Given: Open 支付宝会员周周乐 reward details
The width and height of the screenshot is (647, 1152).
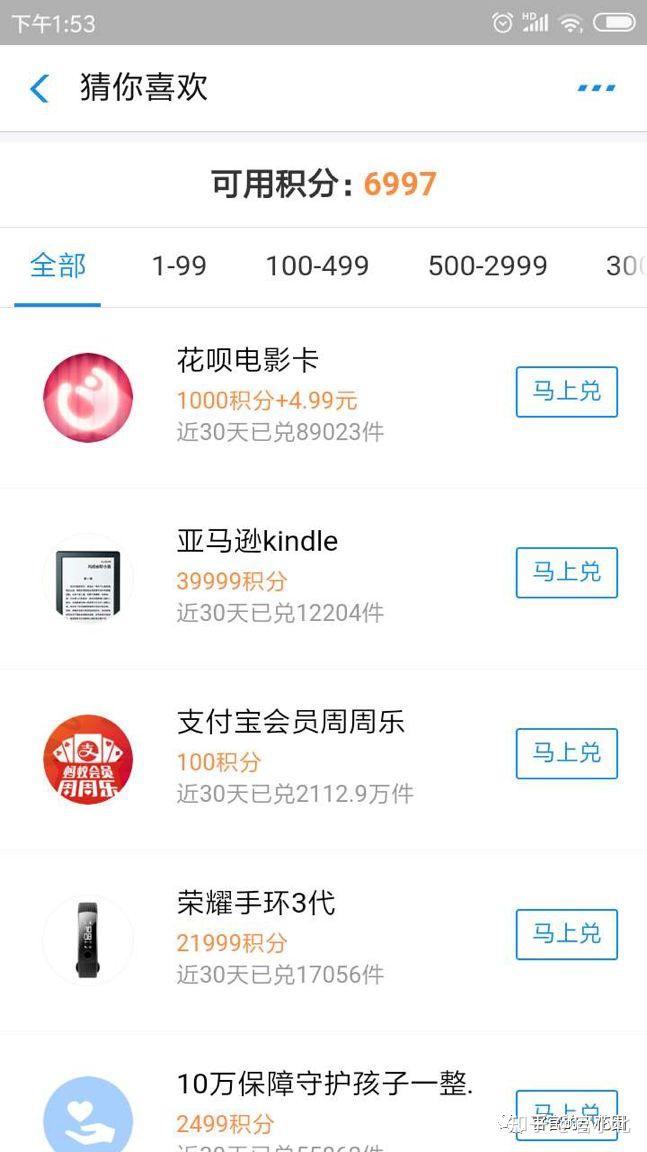Looking at the screenshot, I should [290, 722].
